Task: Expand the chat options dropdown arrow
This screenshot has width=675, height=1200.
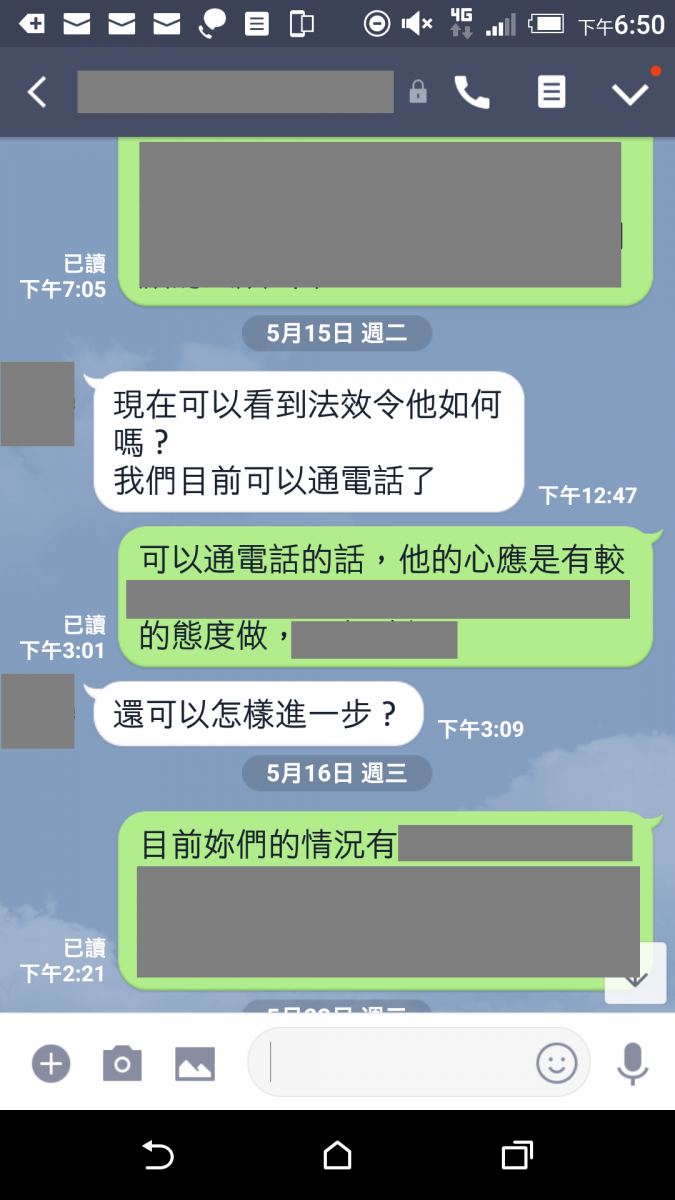Action: (630, 93)
